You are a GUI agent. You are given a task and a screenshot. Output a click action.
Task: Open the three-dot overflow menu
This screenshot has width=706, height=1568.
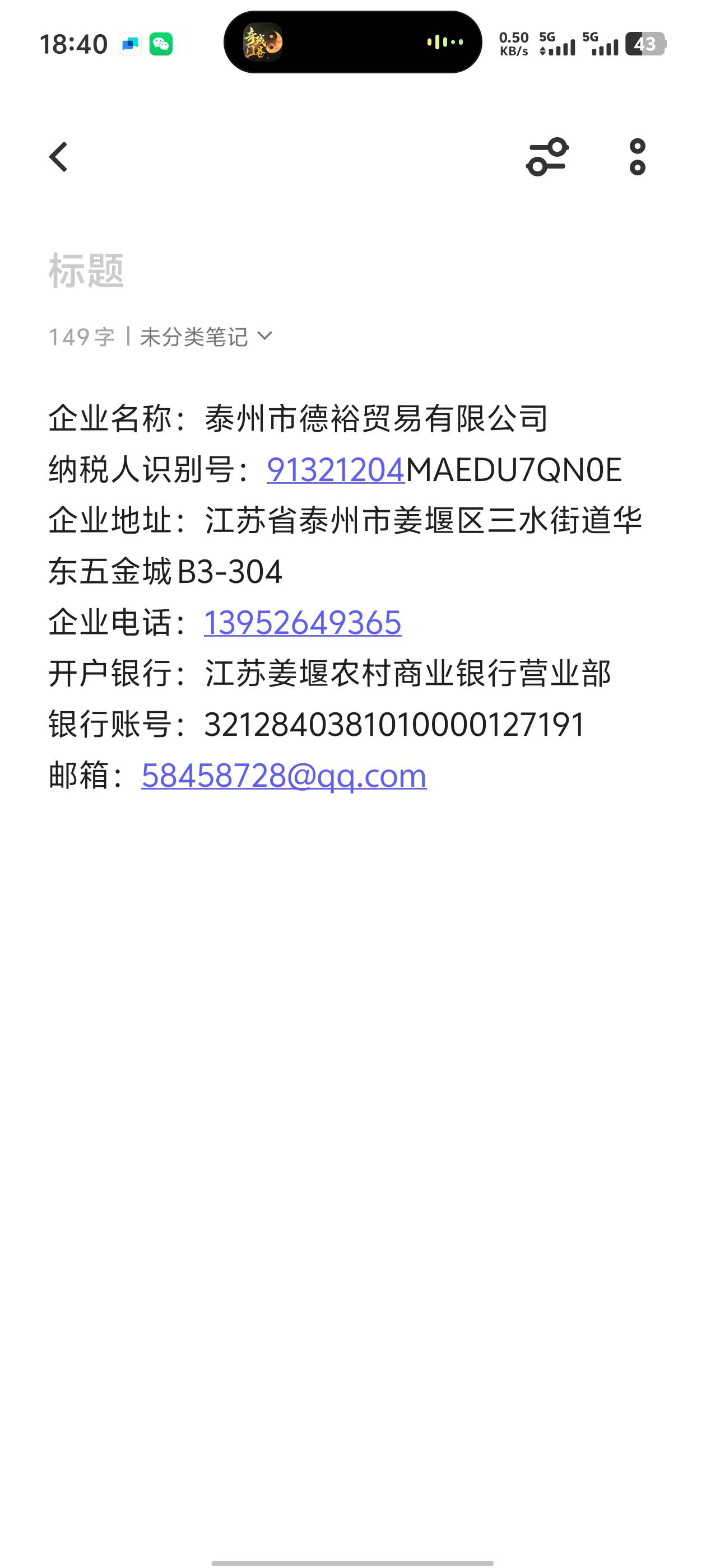click(x=637, y=157)
